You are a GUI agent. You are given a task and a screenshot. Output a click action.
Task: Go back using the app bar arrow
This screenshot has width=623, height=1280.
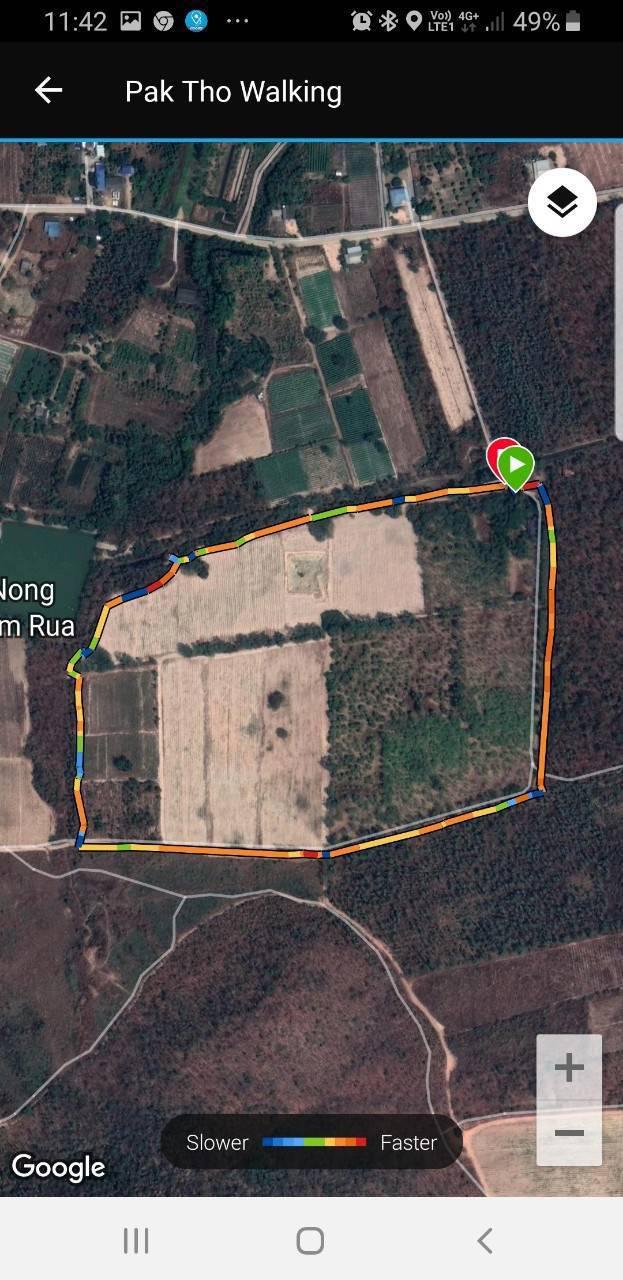coord(48,91)
